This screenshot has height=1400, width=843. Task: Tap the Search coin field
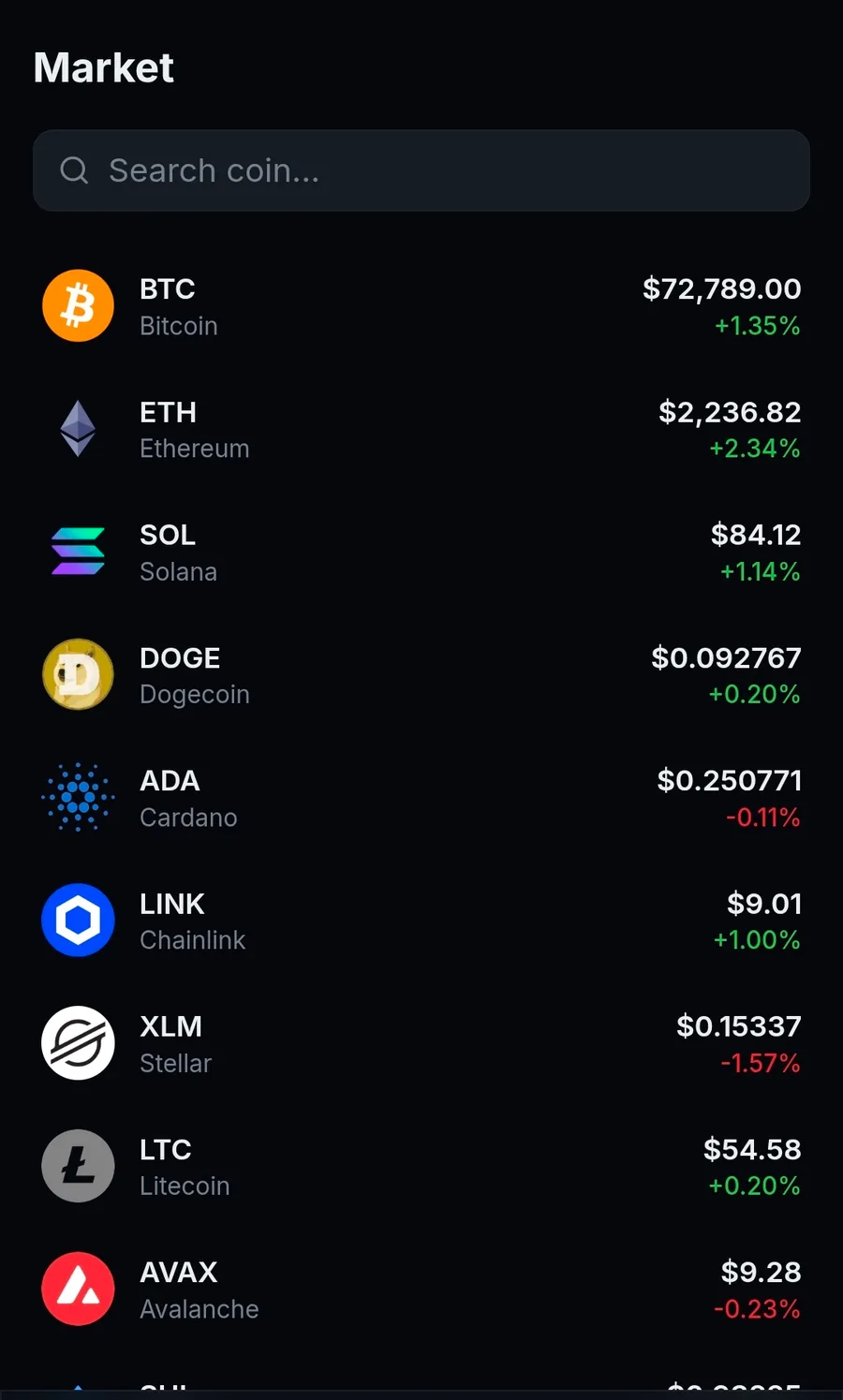click(x=421, y=170)
